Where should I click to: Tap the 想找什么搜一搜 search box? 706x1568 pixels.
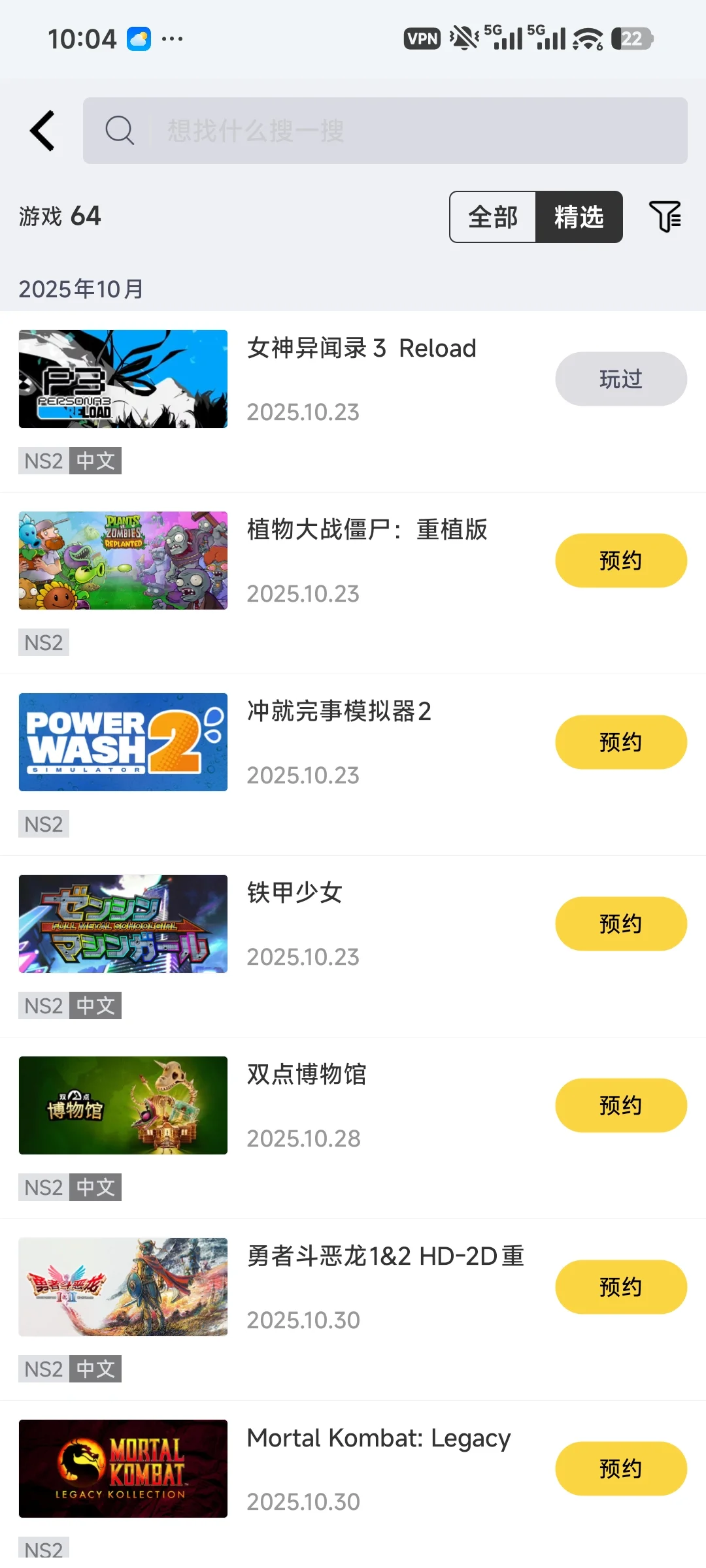pyautogui.click(x=386, y=131)
